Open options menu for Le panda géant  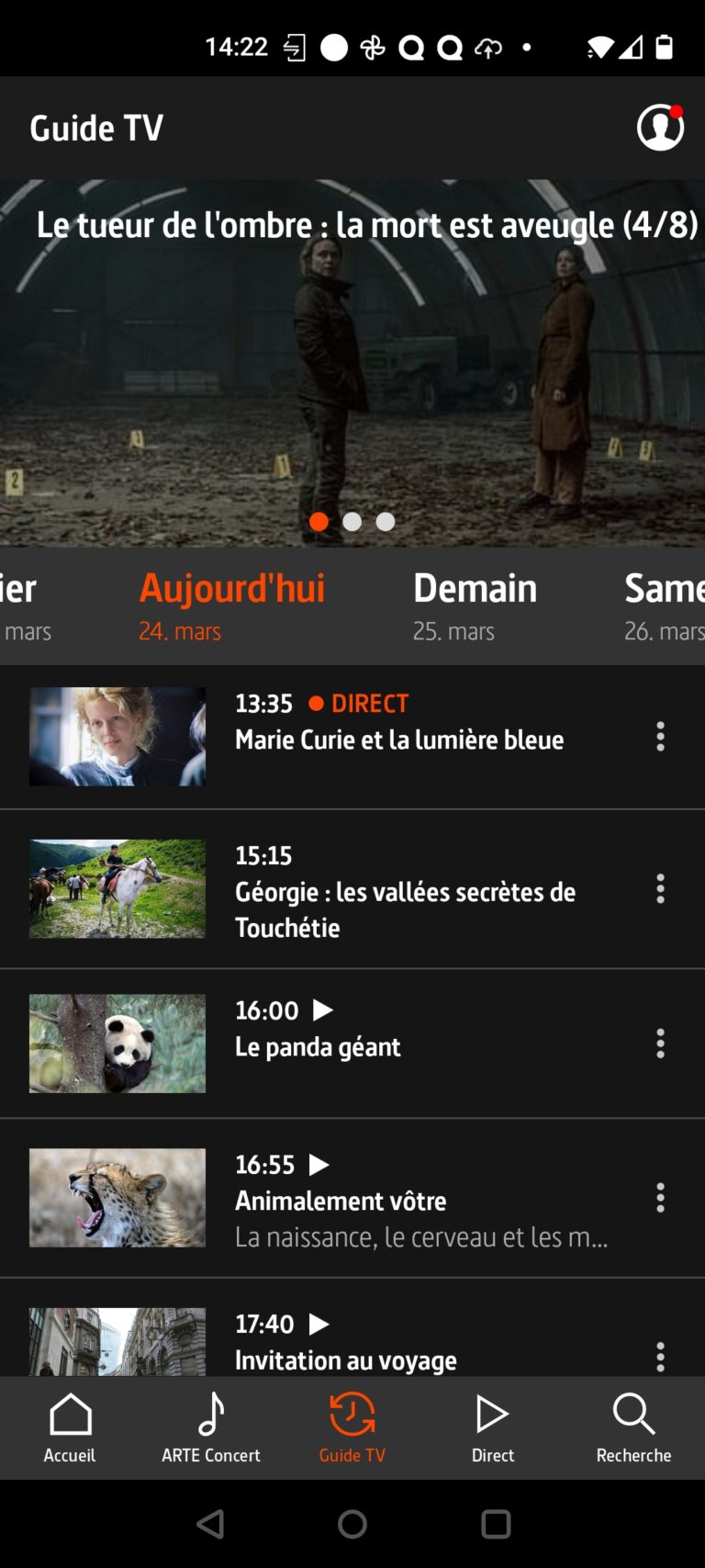click(x=660, y=1044)
